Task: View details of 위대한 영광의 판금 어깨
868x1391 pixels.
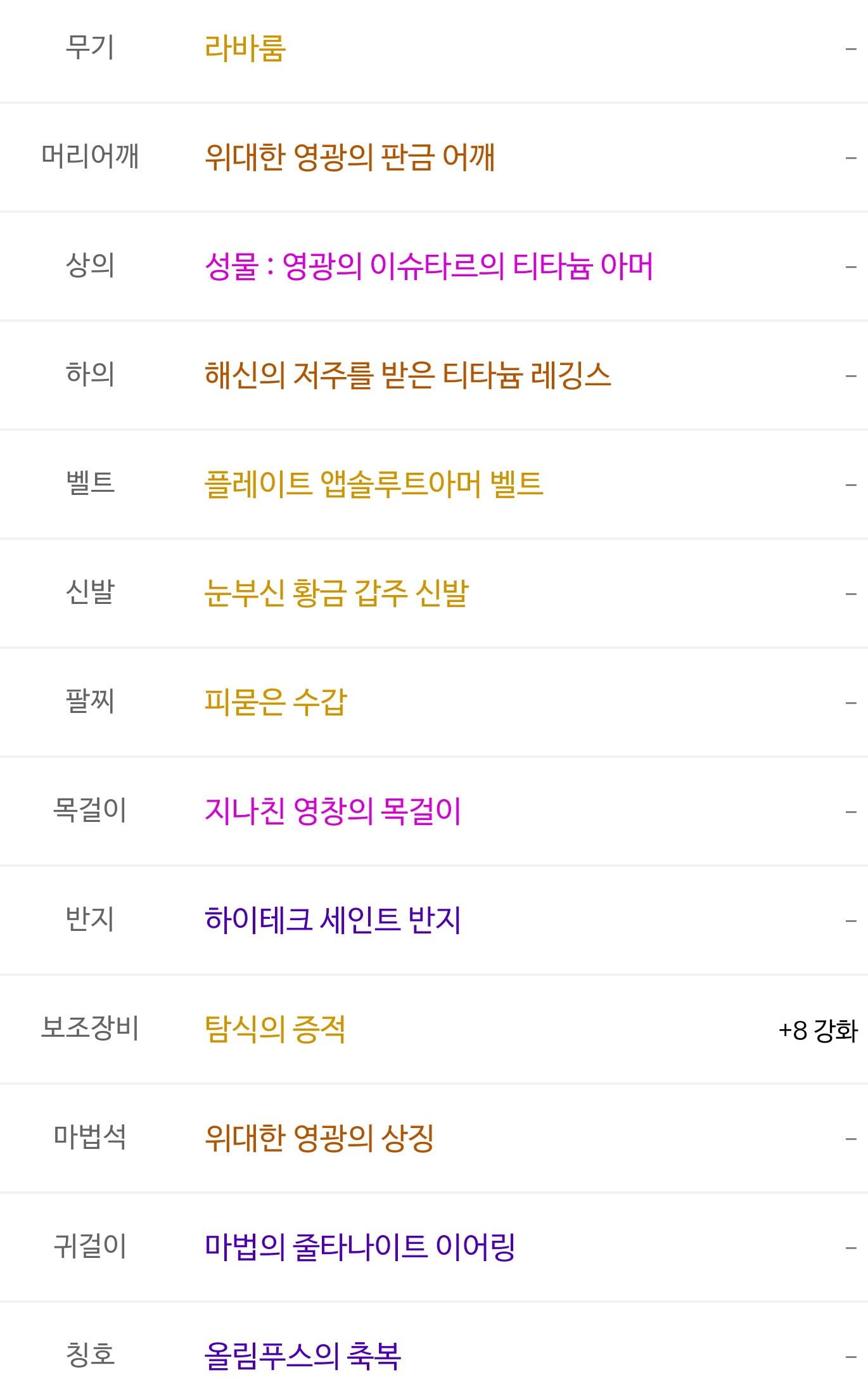Action: tap(350, 157)
